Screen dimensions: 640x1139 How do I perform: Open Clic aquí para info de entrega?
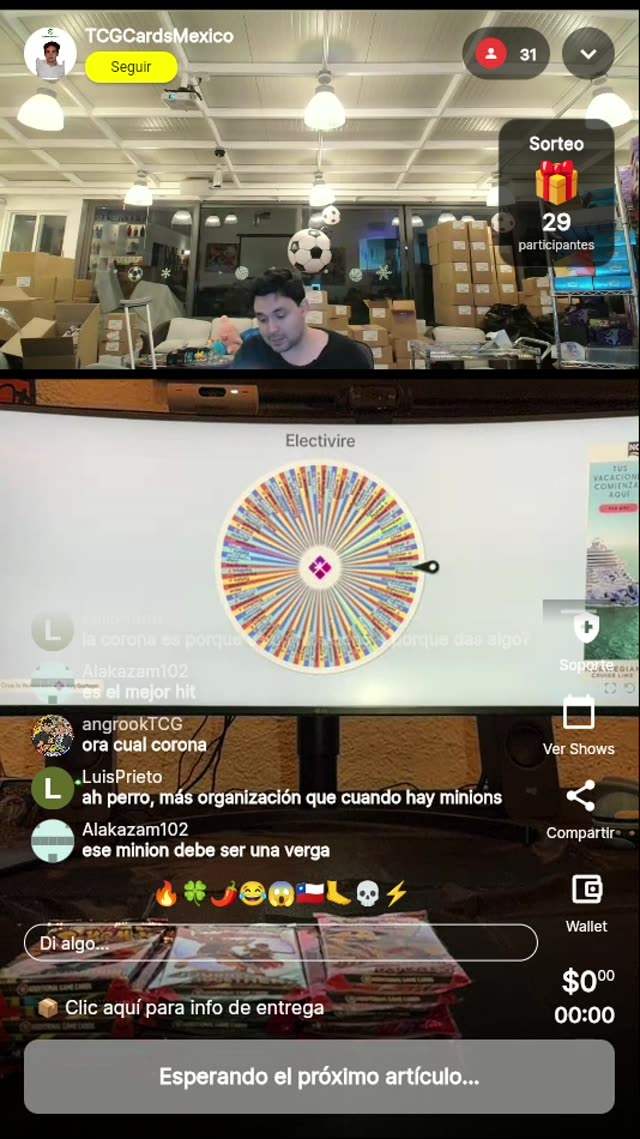point(182,1007)
